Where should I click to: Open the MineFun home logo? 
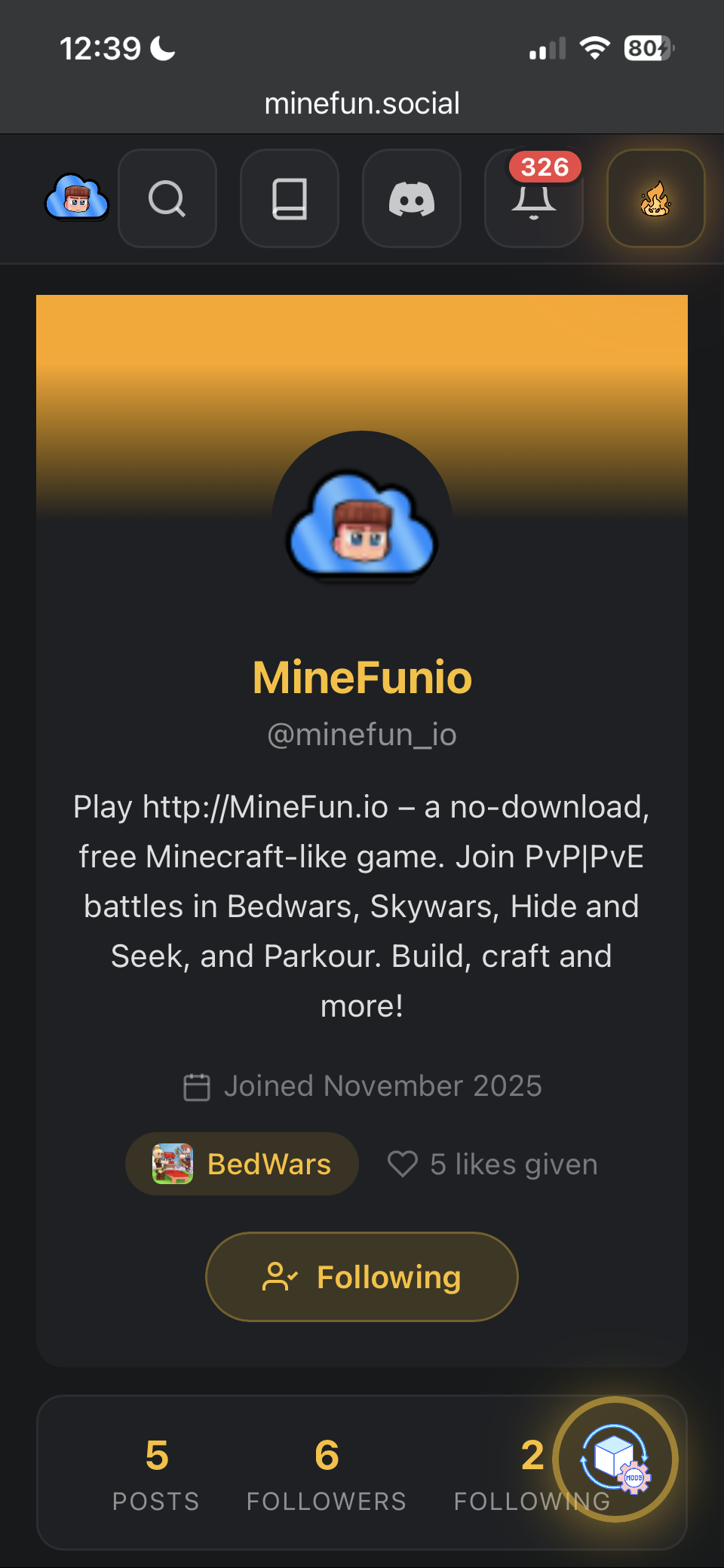(x=77, y=198)
